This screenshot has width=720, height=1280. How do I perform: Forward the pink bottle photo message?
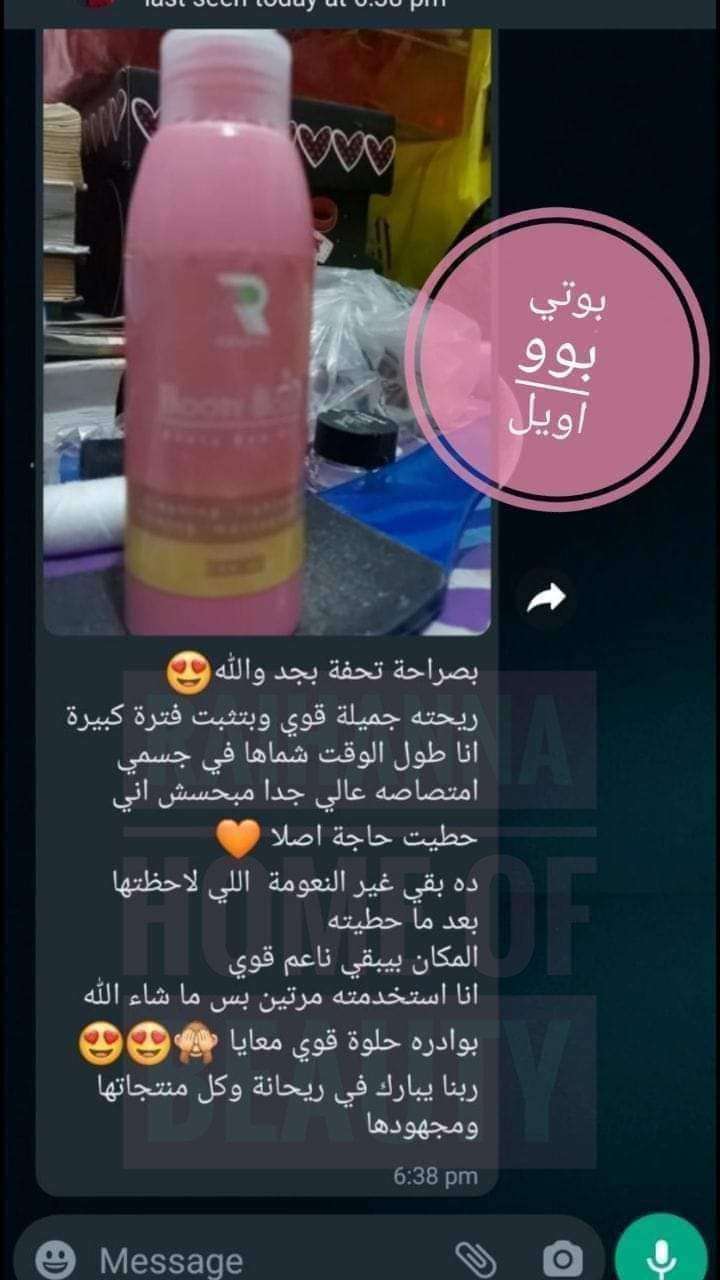click(546, 598)
